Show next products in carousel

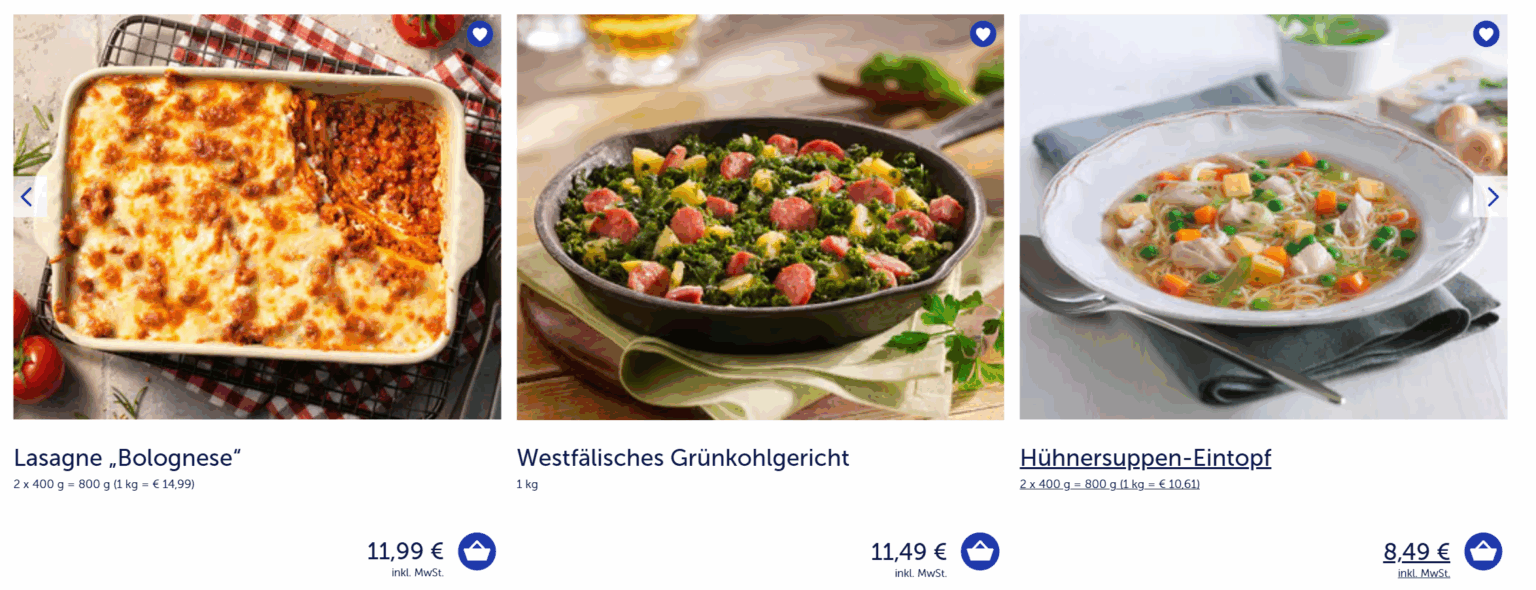pos(1492,197)
